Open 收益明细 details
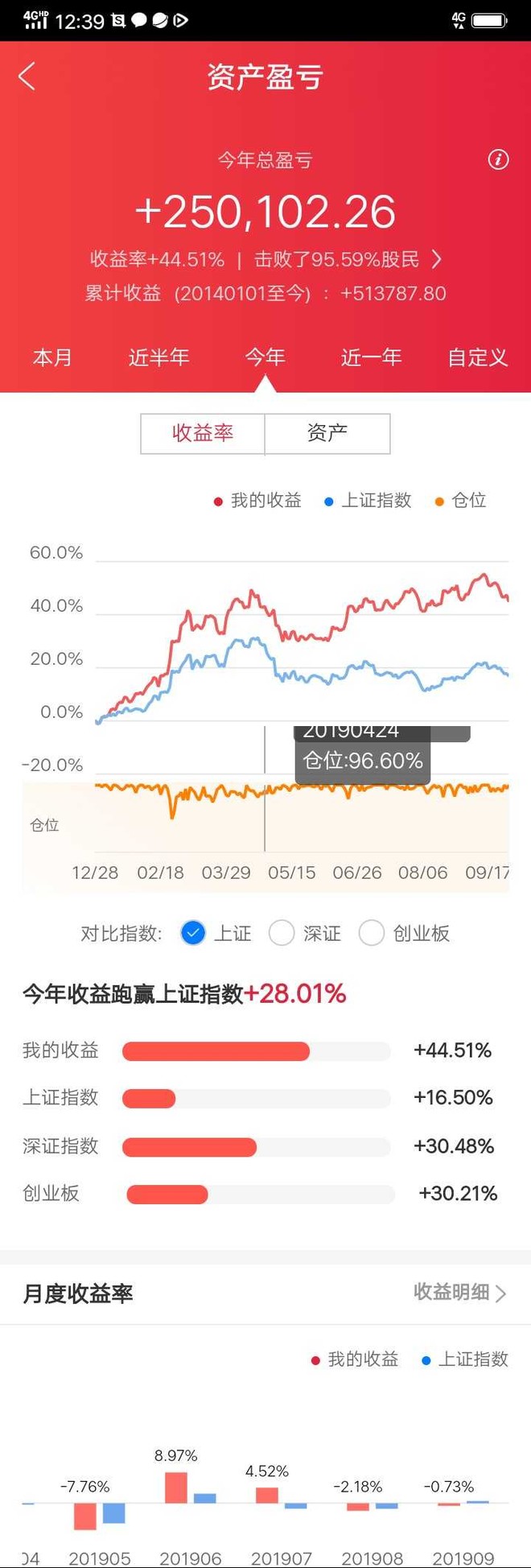531x1568 pixels. 459,1293
